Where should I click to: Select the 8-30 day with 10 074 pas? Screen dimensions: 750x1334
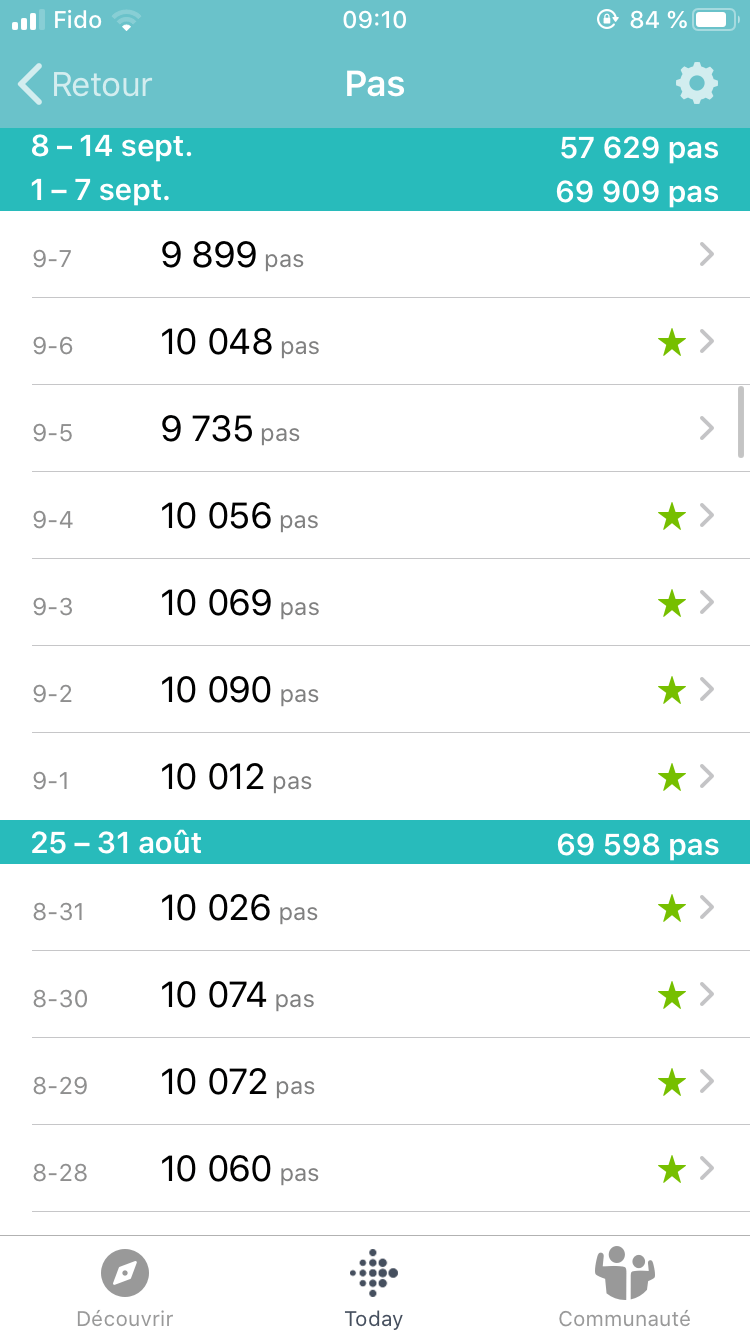click(x=375, y=996)
